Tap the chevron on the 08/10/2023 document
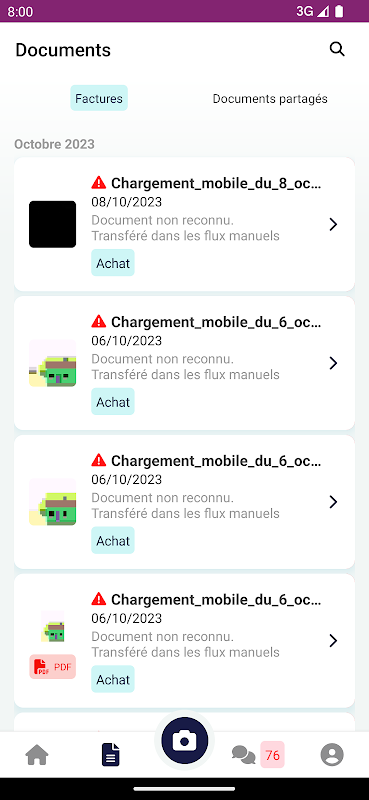The image size is (369, 800). 333,224
